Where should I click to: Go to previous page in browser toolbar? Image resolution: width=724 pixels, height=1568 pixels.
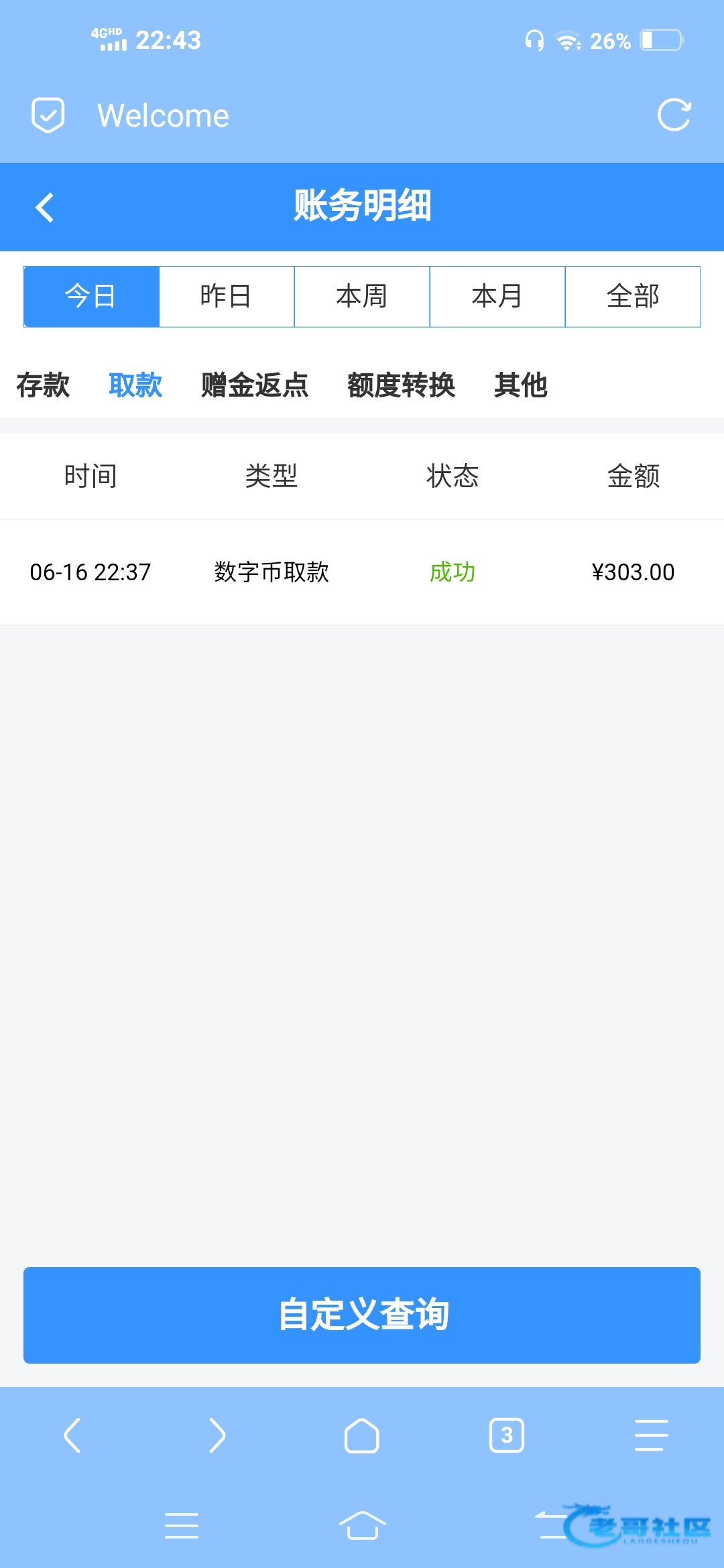72,1435
